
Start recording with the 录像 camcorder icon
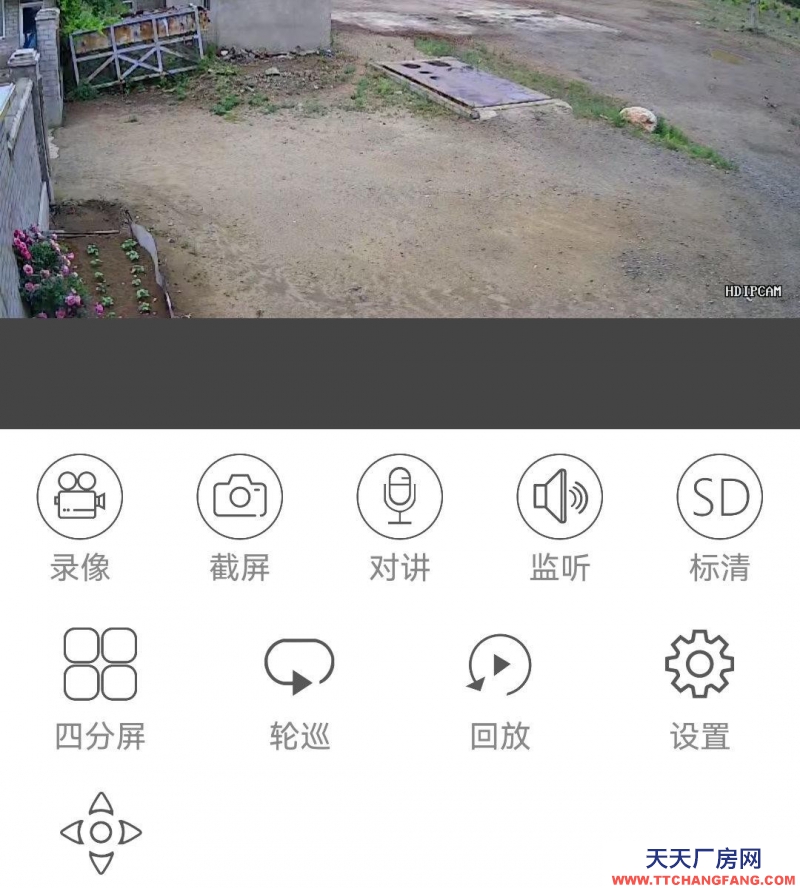tap(82, 496)
